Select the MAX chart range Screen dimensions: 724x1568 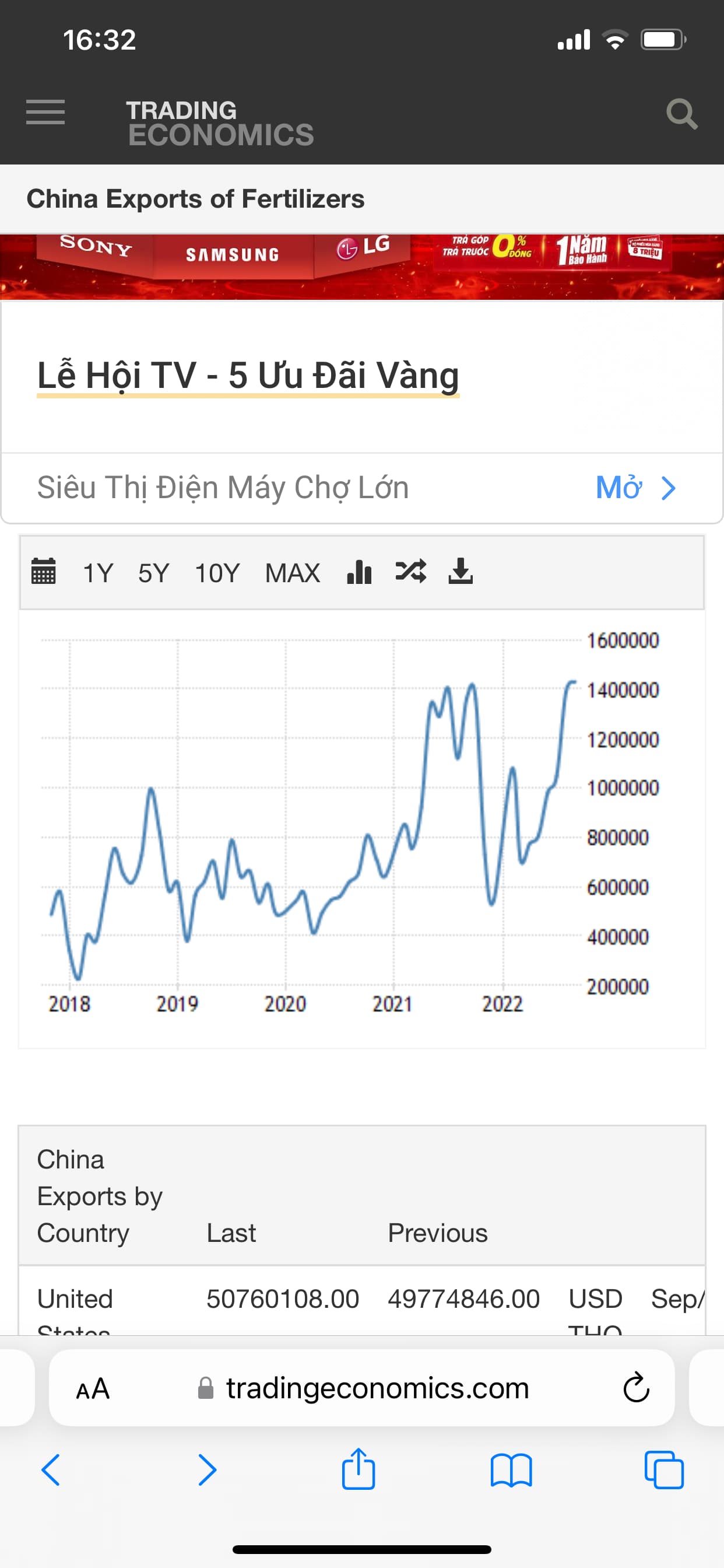pyautogui.click(x=292, y=573)
